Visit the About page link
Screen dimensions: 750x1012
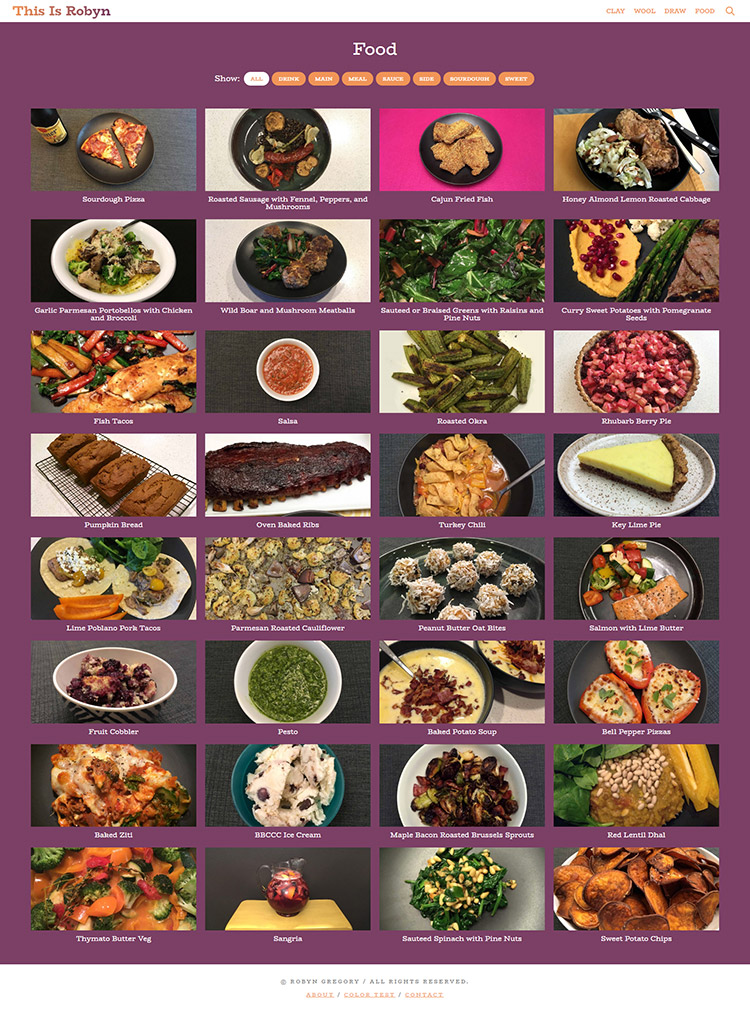[x=320, y=995]
